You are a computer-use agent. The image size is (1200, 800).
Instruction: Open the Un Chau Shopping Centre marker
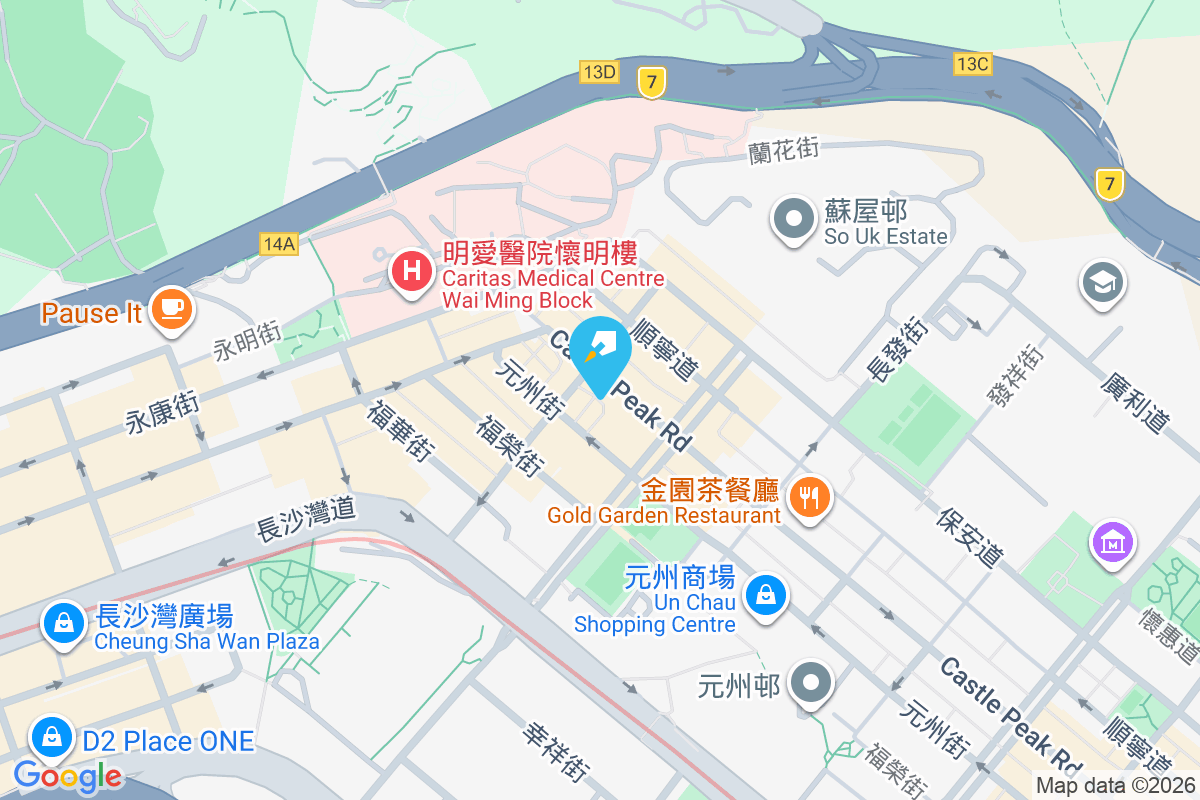tap(766, 596)
